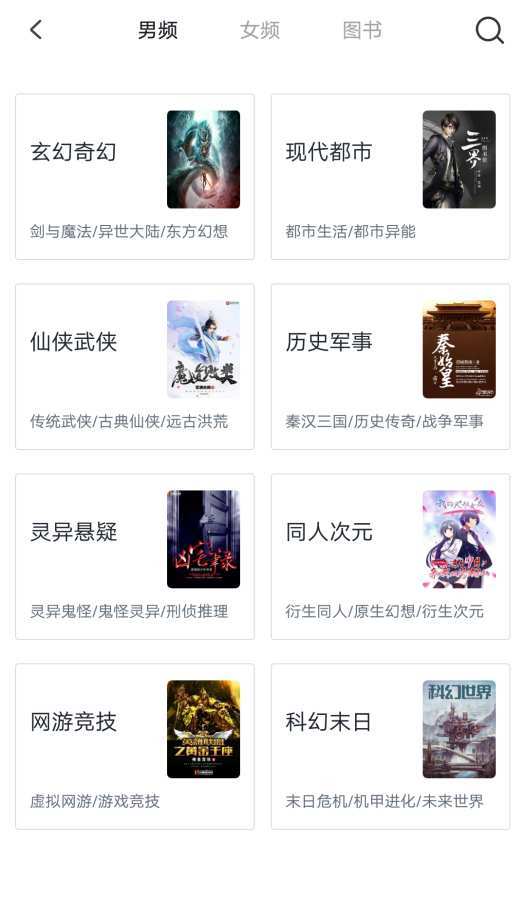The width and height of the screenshot is (525, 900).
Task: Open the search magnifier icon
Action: pyautogui.click(x=489, y=30)
